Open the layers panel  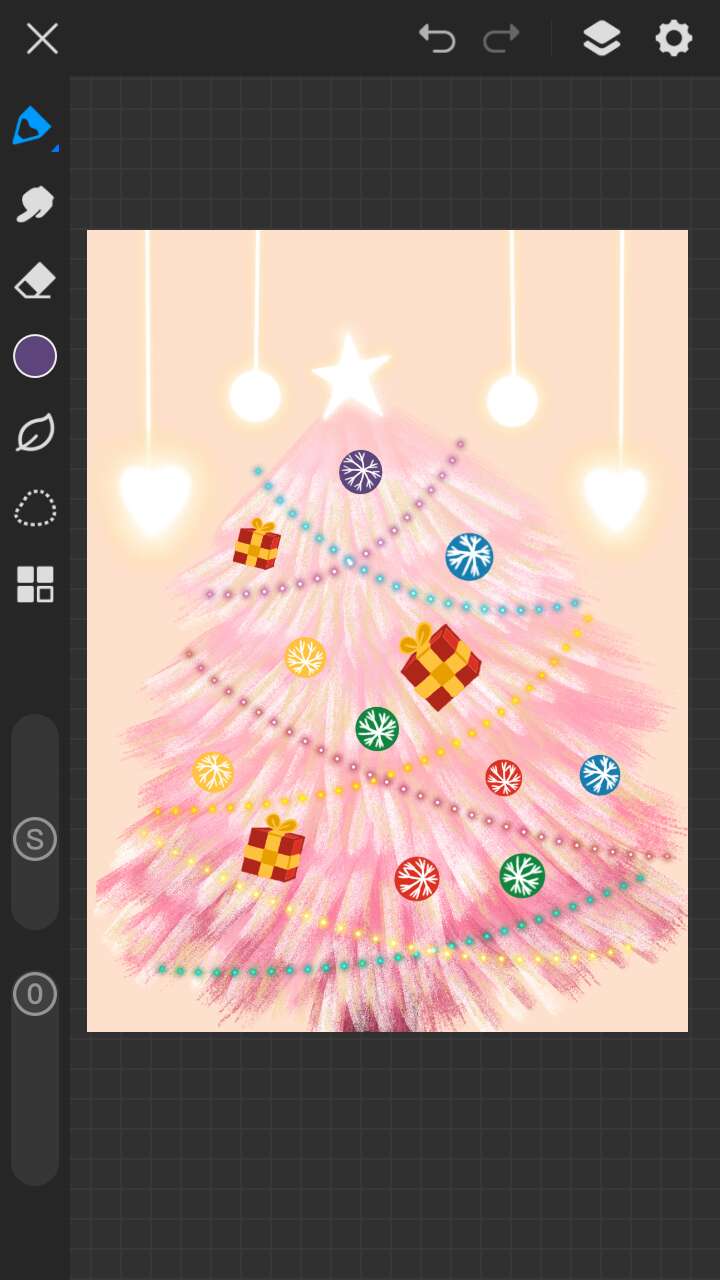pos(601,39)
